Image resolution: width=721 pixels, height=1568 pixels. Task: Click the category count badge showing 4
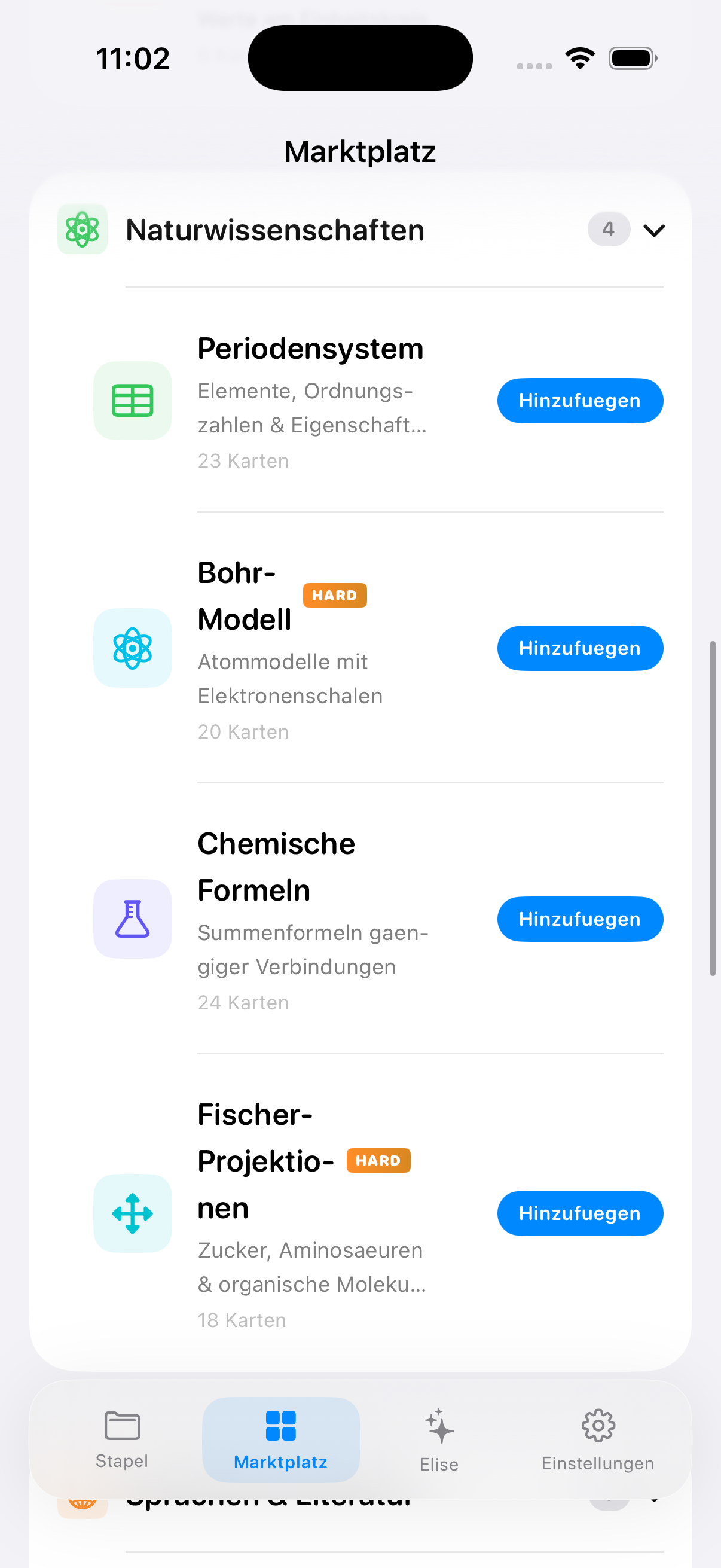click(608, 230)
